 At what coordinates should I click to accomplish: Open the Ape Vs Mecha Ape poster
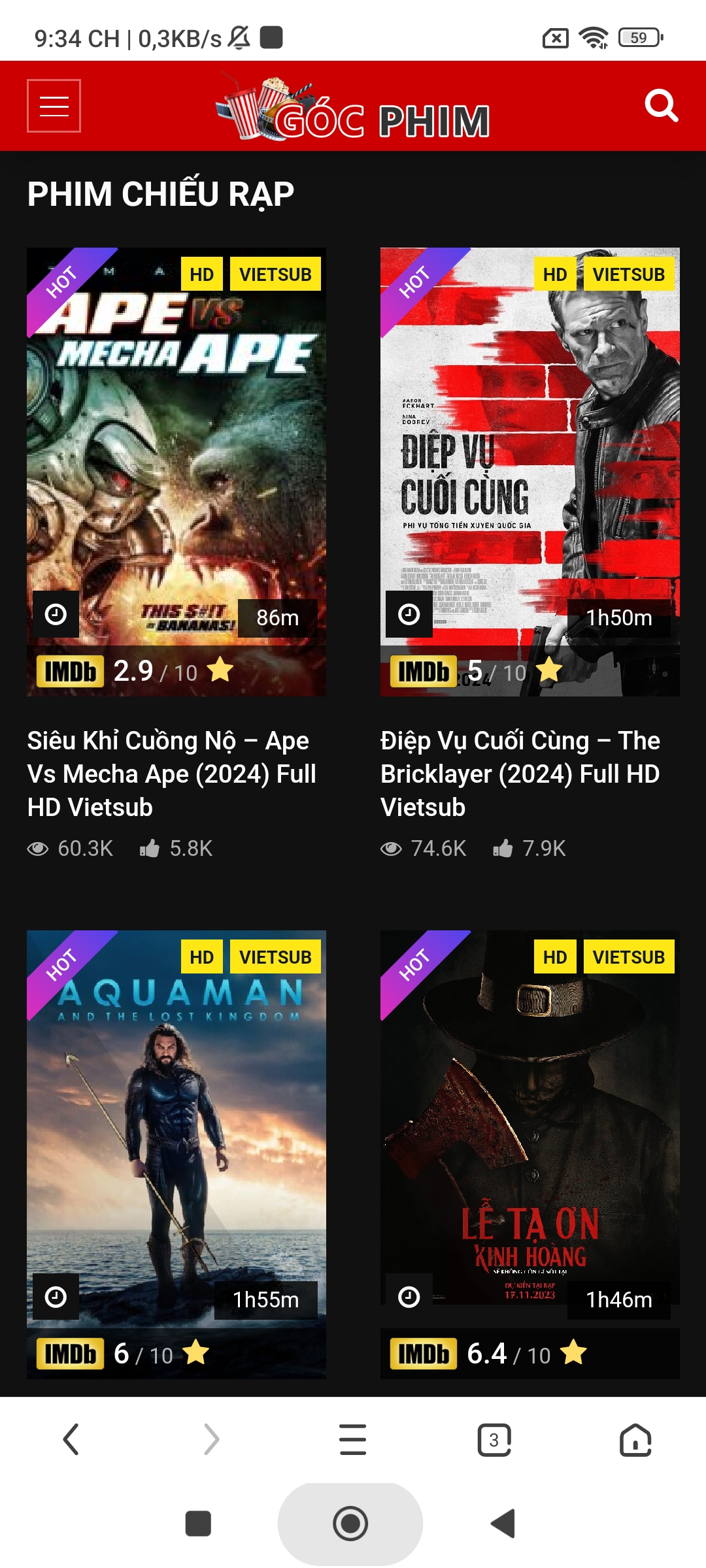pyautogui.click(x=176, y=444)
